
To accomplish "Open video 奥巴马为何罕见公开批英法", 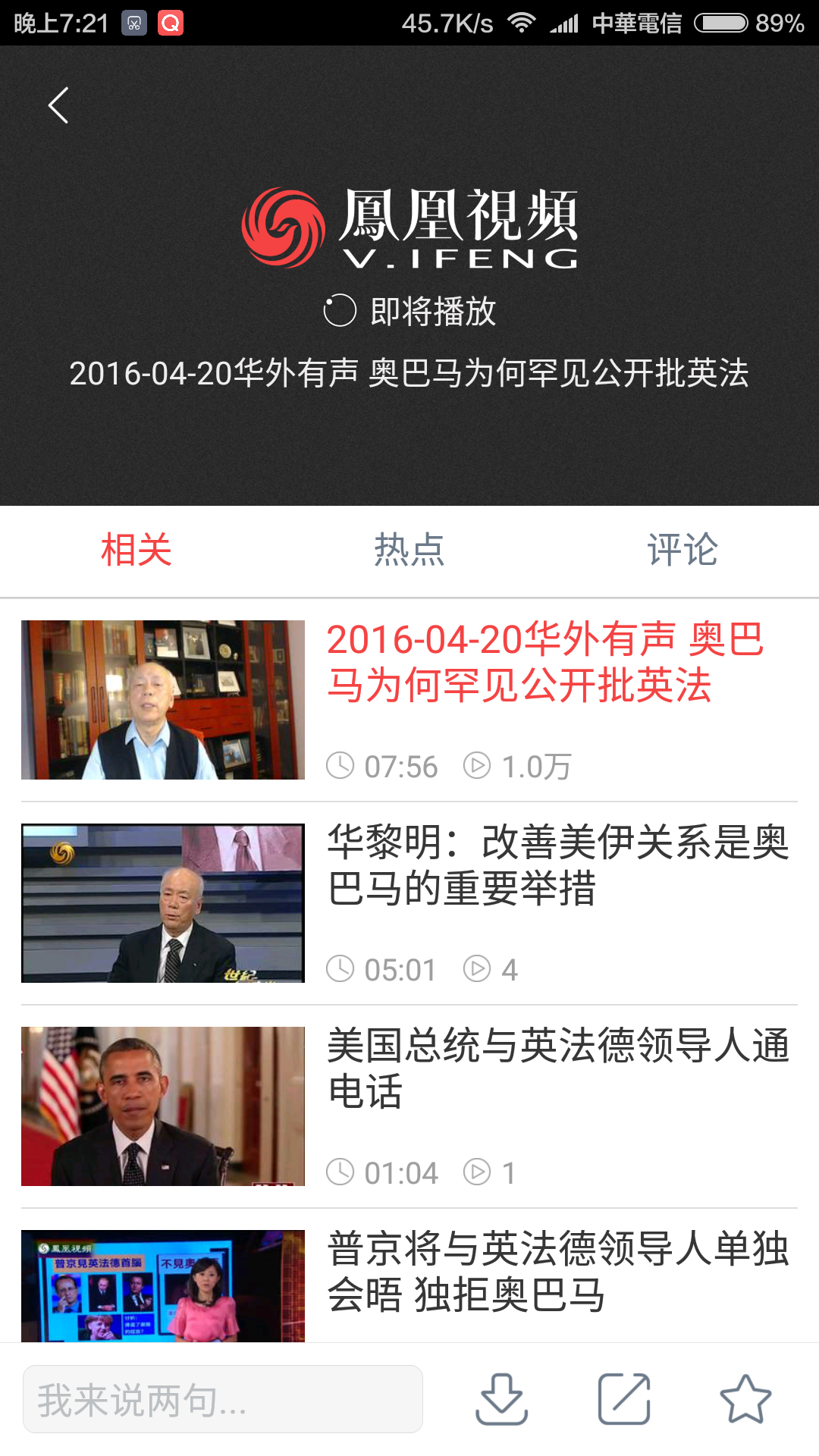I will (x=409, y=700).
